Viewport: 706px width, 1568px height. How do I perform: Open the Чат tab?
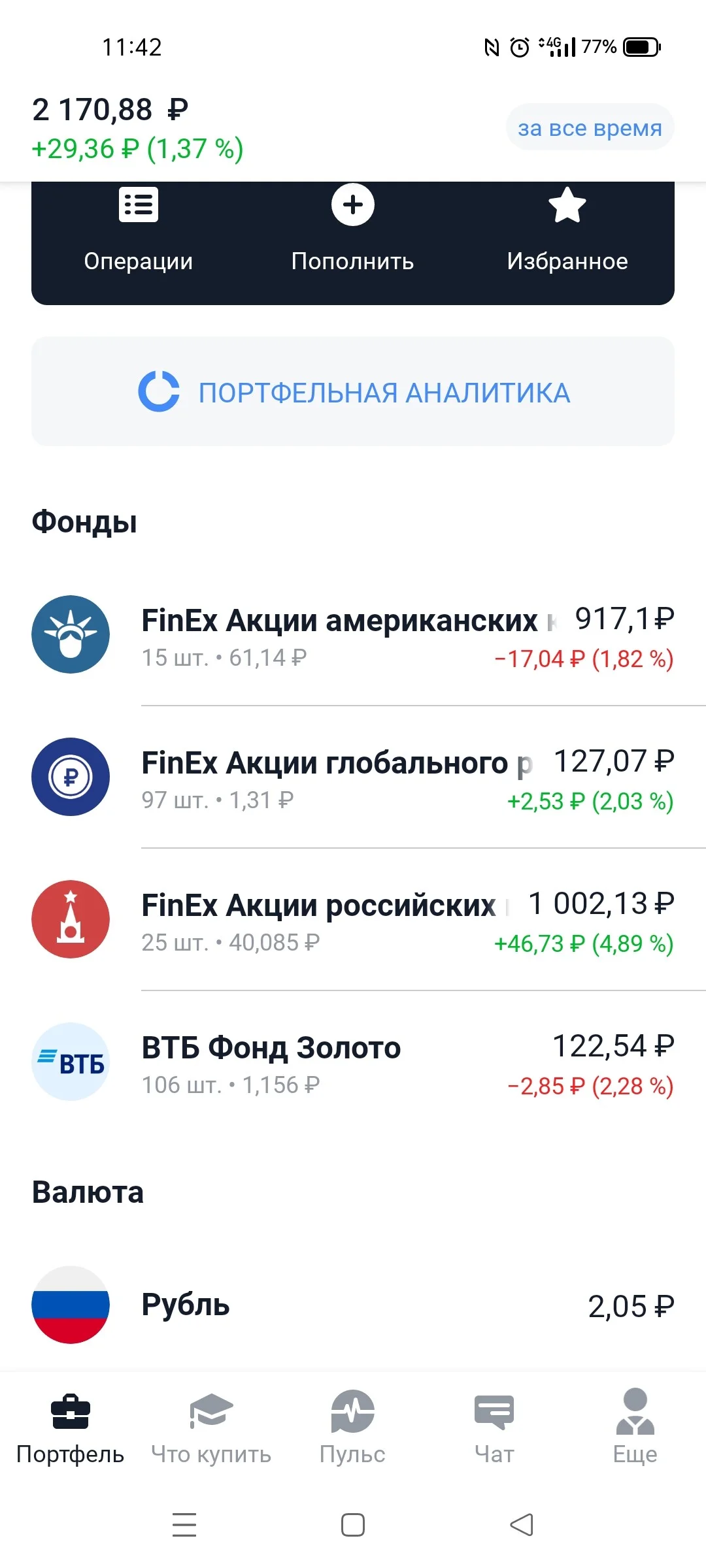tap(494, 1429)
